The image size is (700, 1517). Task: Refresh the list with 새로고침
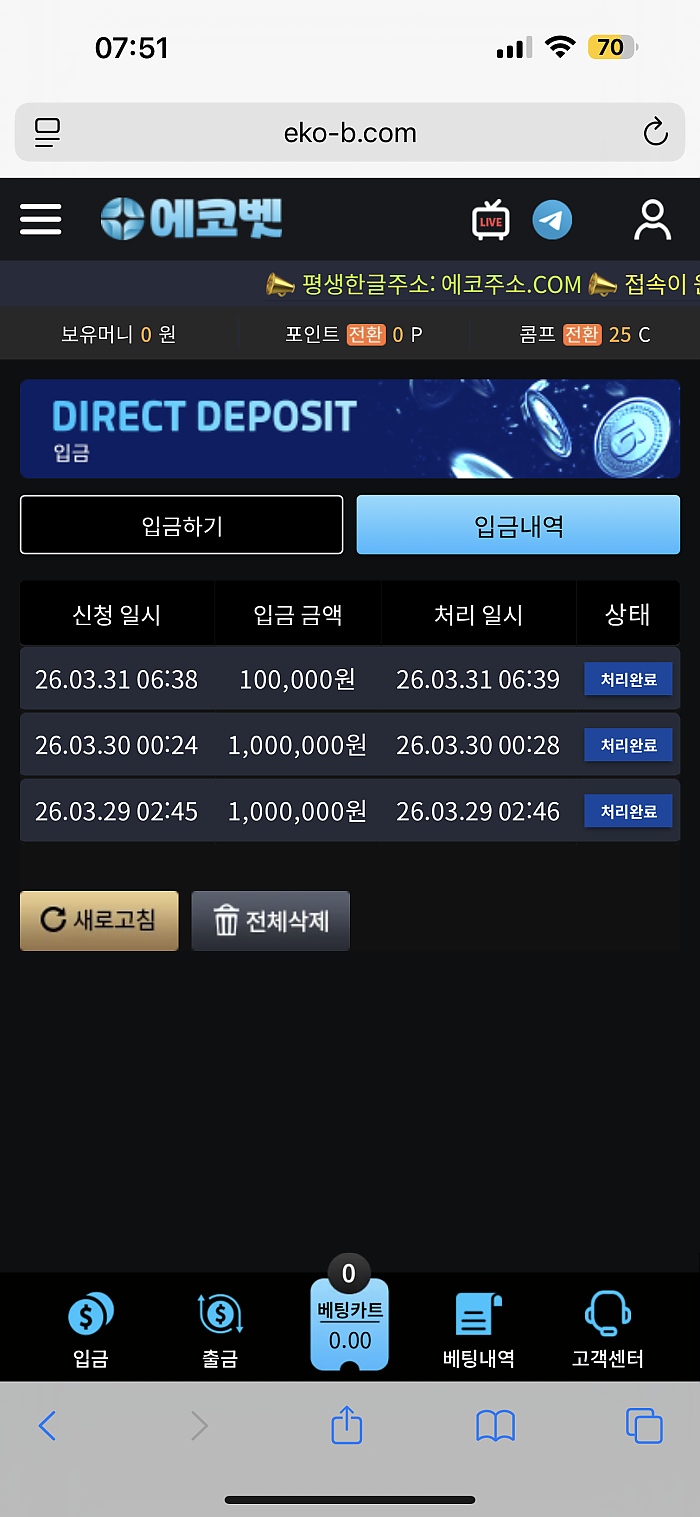(99, 920)
